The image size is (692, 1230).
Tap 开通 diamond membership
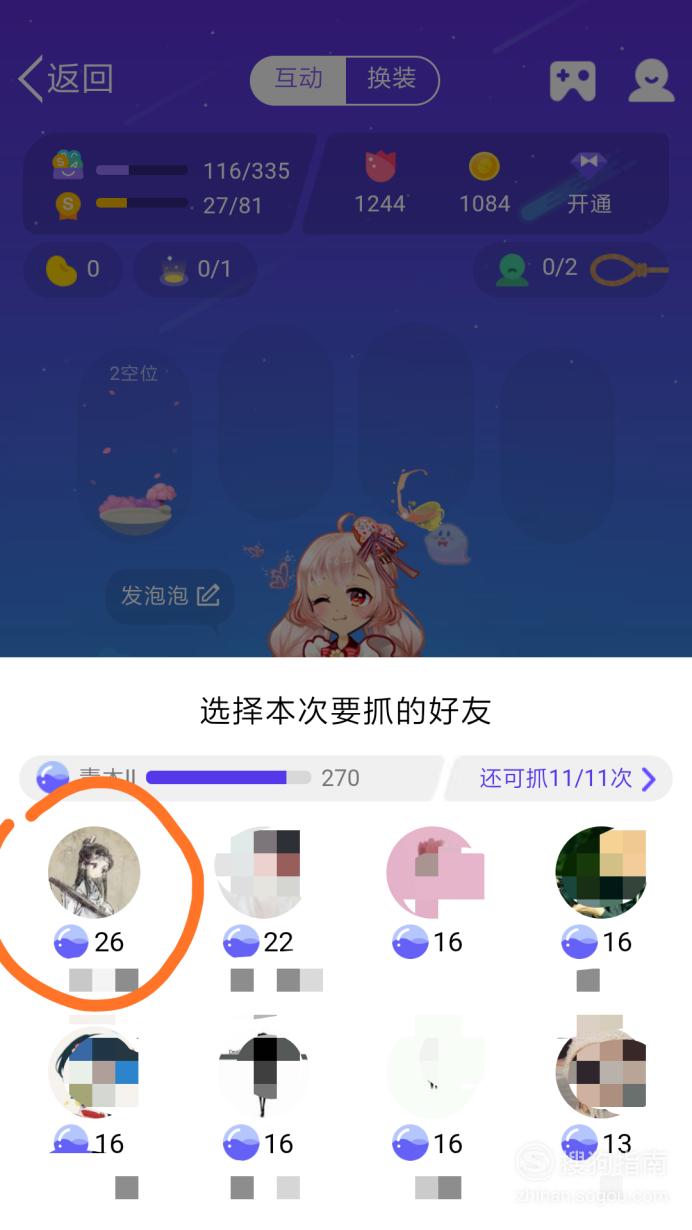coord(589,184)
